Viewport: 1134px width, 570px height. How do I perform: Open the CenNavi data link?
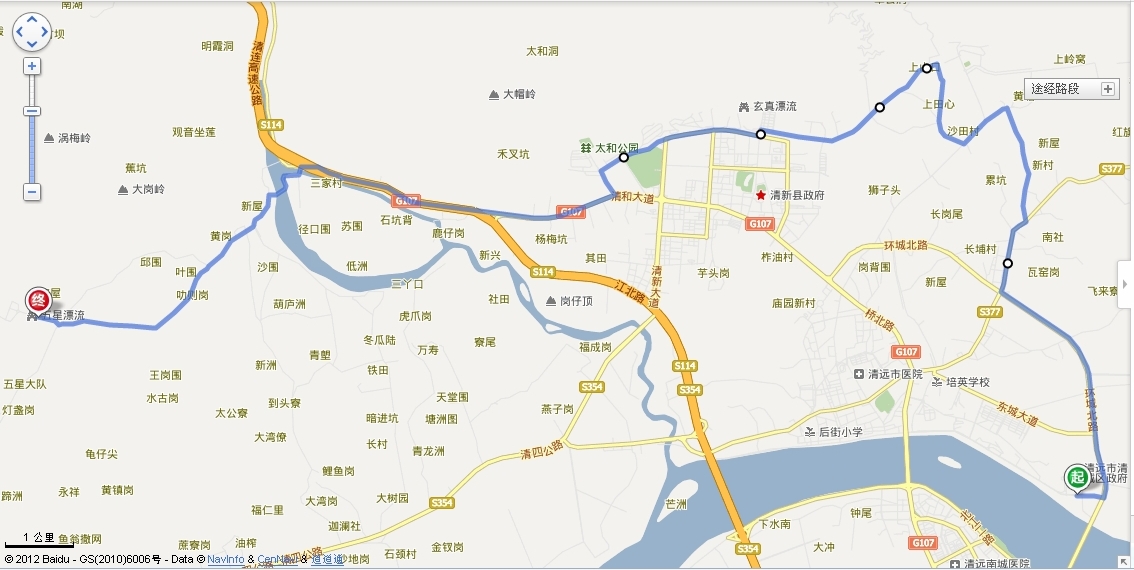276,559
